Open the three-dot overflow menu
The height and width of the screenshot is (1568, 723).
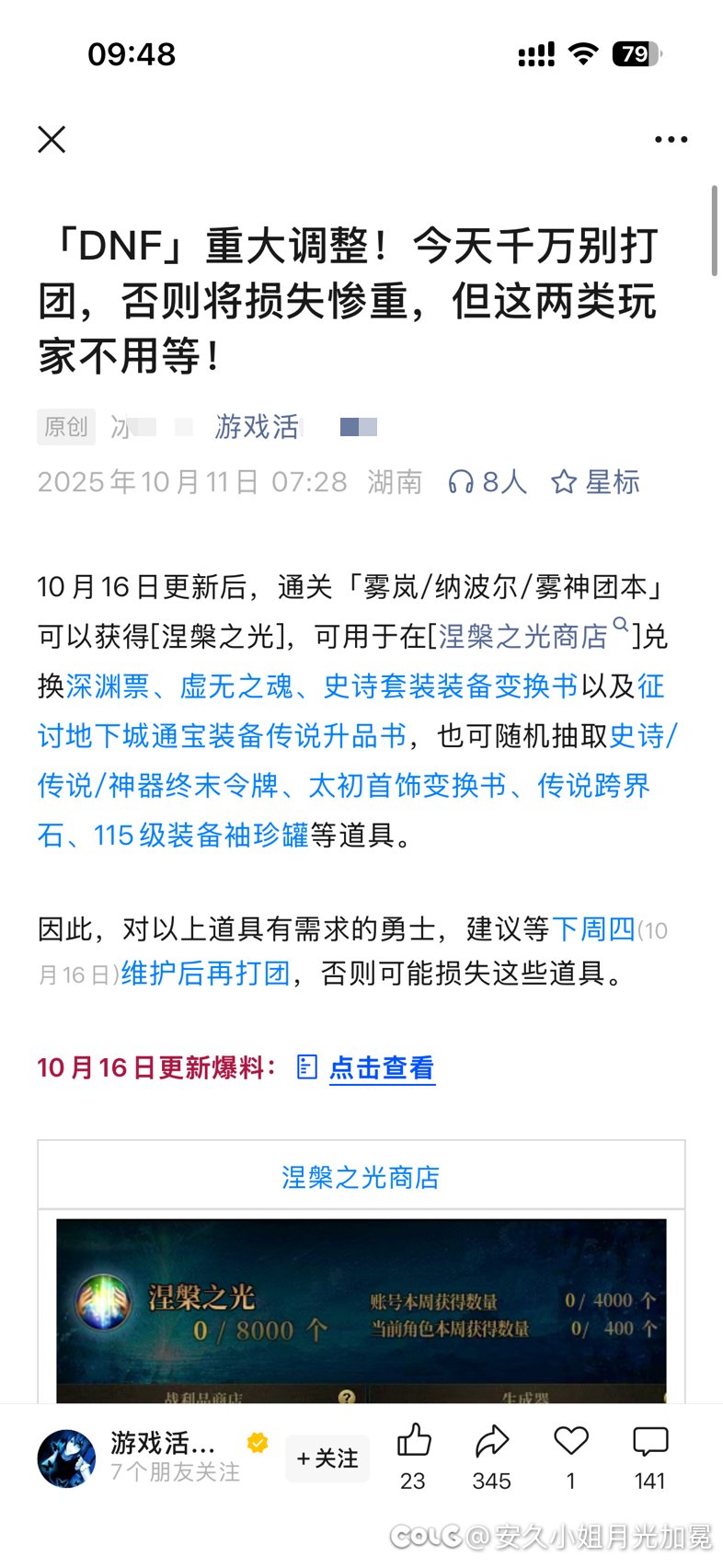click(671, 140)
